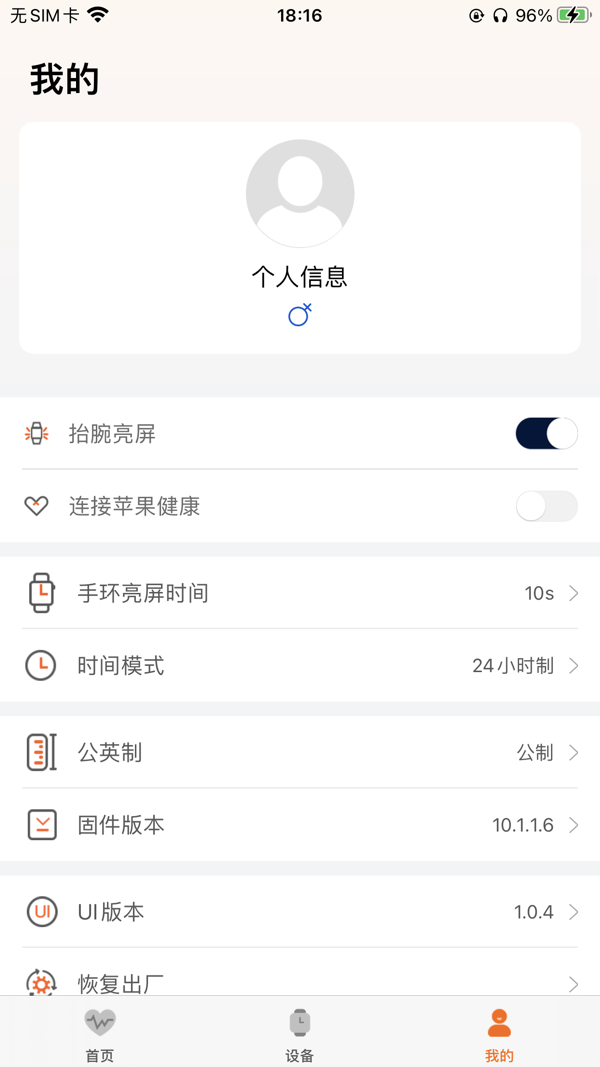
Task: Open the 个人信息 profile card
Action: (300, 238)
